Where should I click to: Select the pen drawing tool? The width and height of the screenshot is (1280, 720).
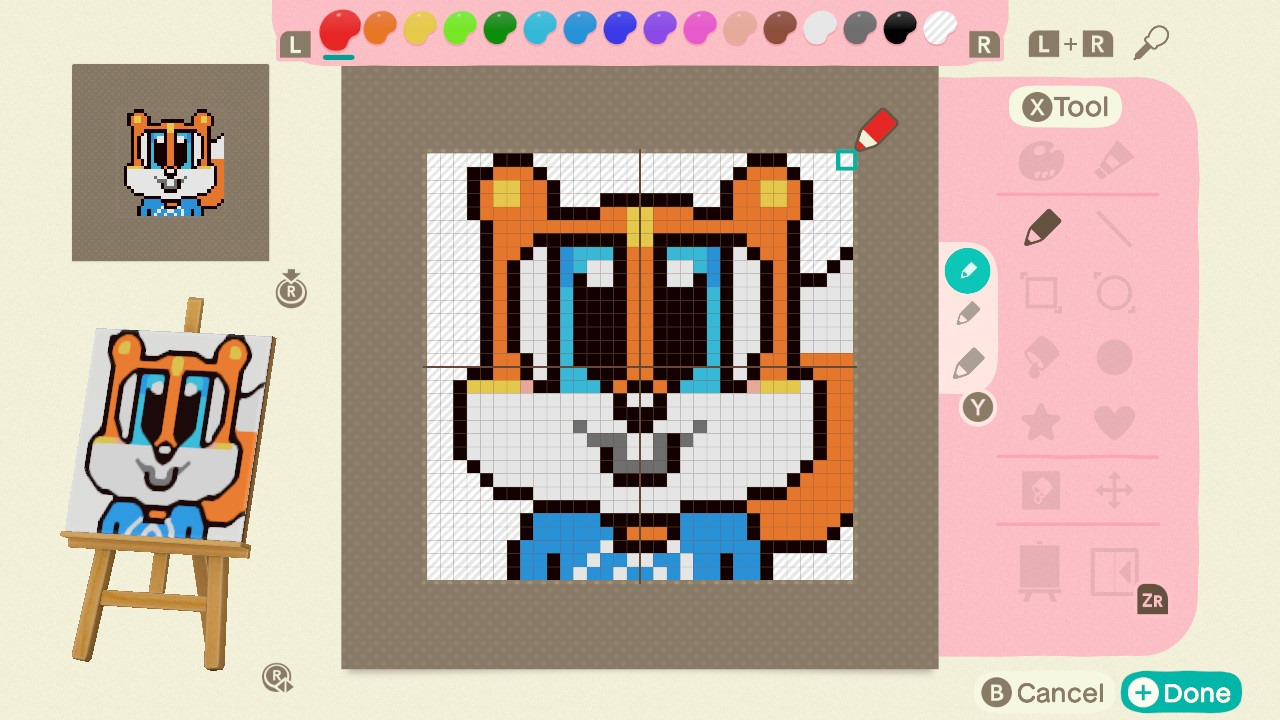pos(1041,228)
